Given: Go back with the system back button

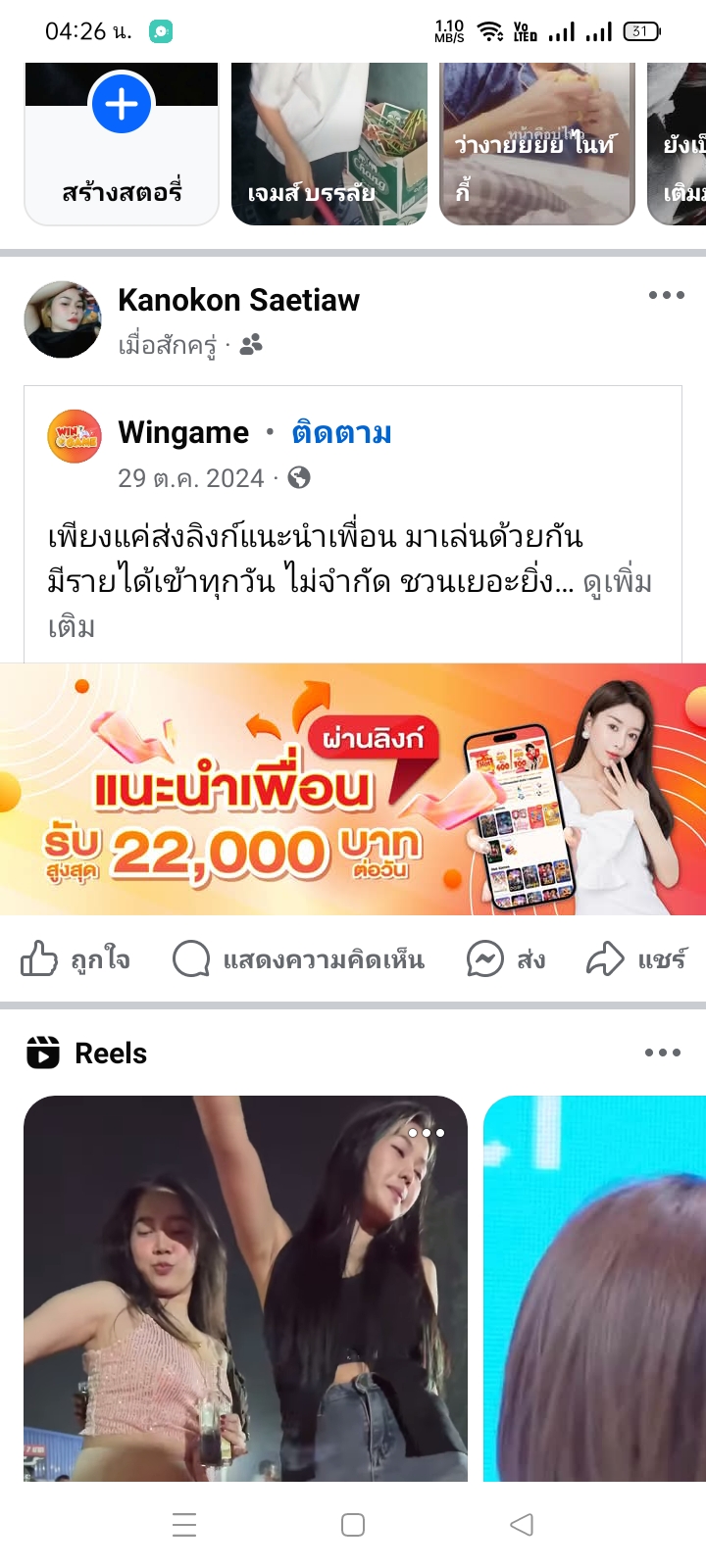Looking at the screenshot, I should 522,1524.
